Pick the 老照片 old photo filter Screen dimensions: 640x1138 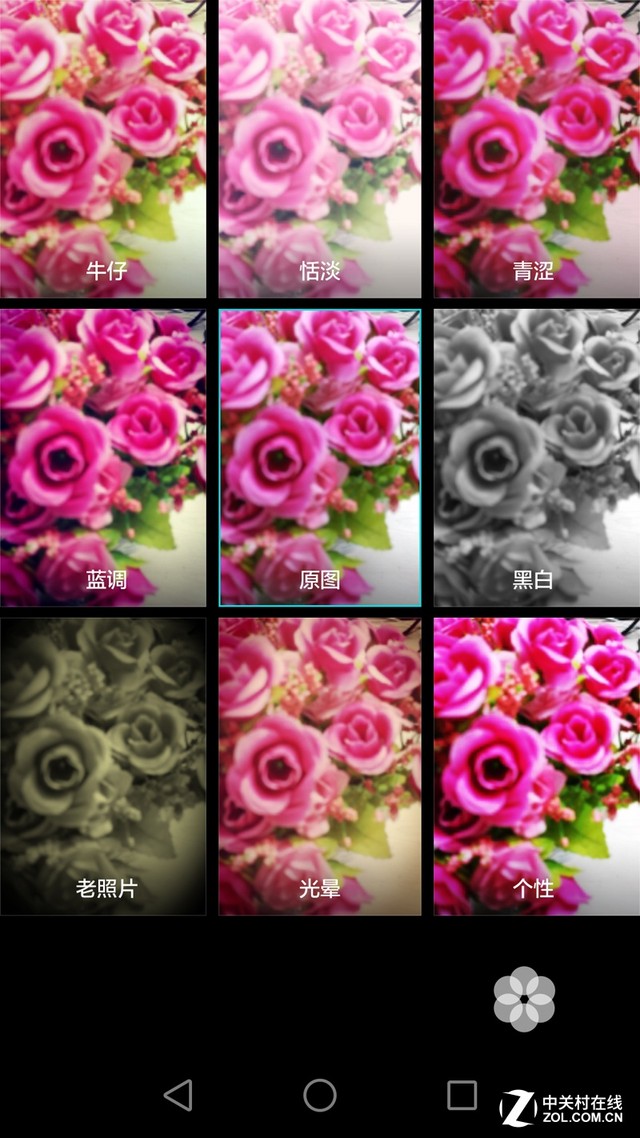click(x=103, y=766)
